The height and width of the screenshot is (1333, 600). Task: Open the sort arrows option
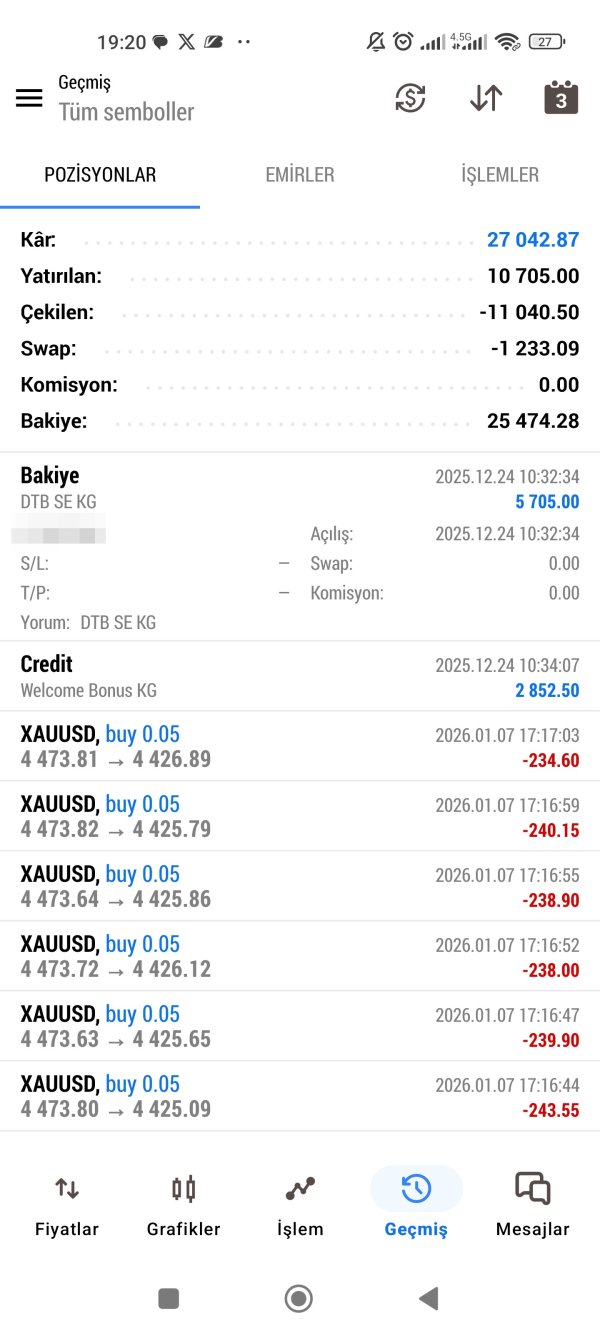(x=486, y=98)
